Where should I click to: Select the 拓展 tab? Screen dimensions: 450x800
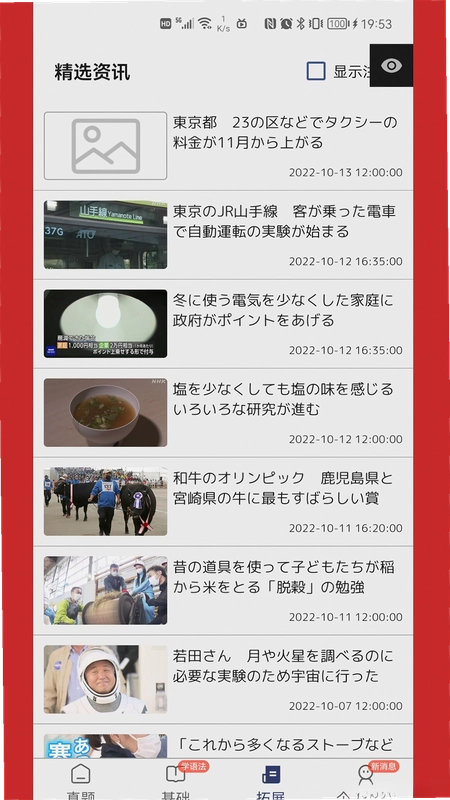coord(270,780)
